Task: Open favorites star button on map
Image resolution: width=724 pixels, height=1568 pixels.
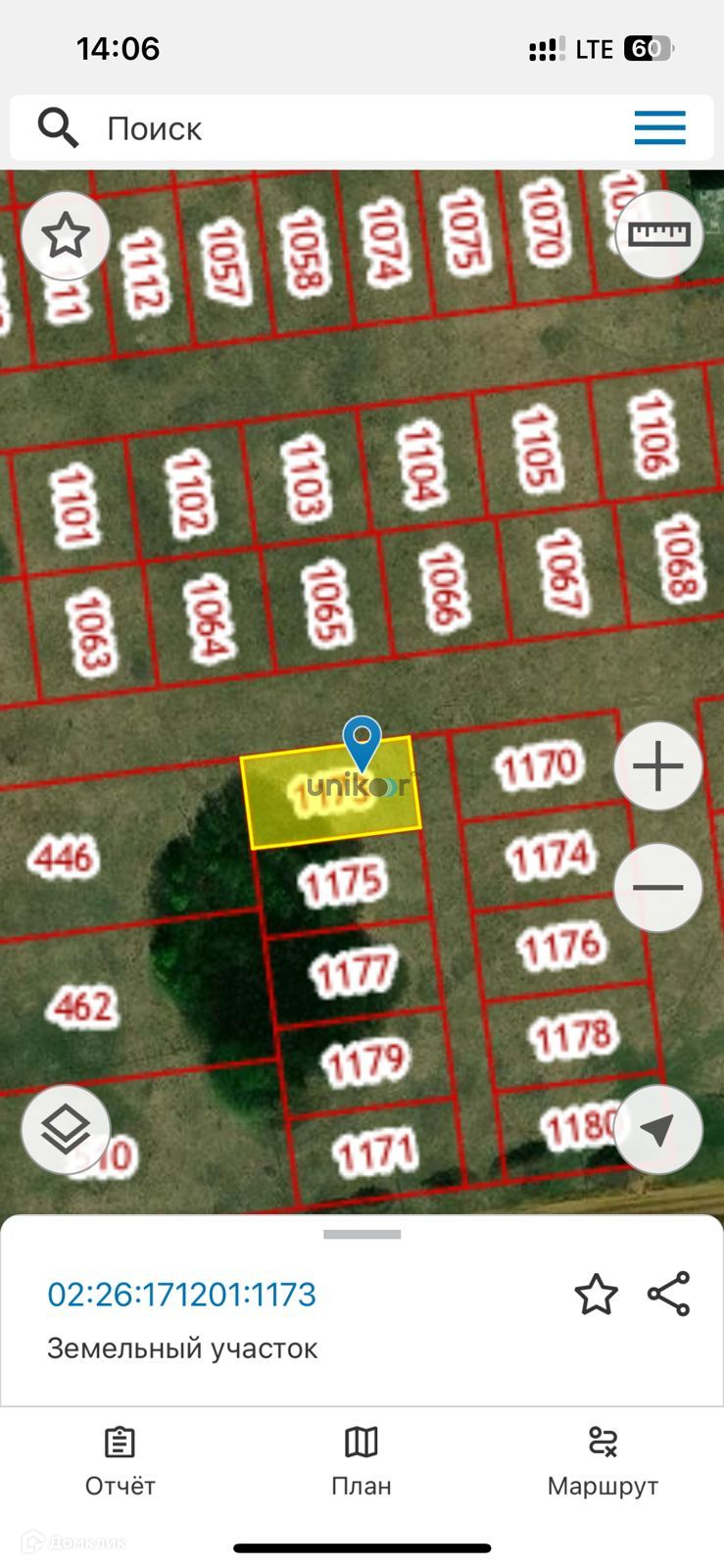Action: coord(66,236)
